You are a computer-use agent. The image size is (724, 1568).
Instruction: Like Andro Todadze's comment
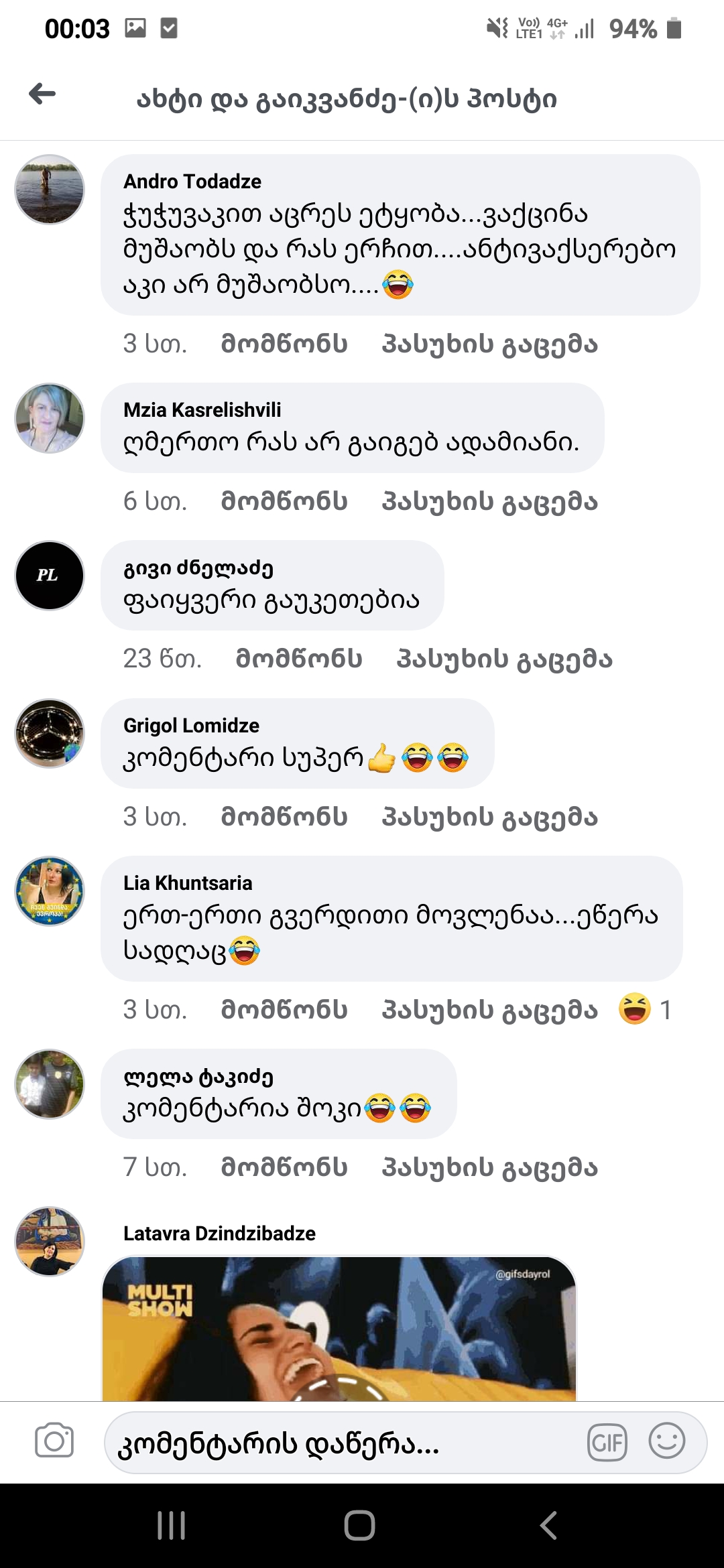(x=284, y=344)
